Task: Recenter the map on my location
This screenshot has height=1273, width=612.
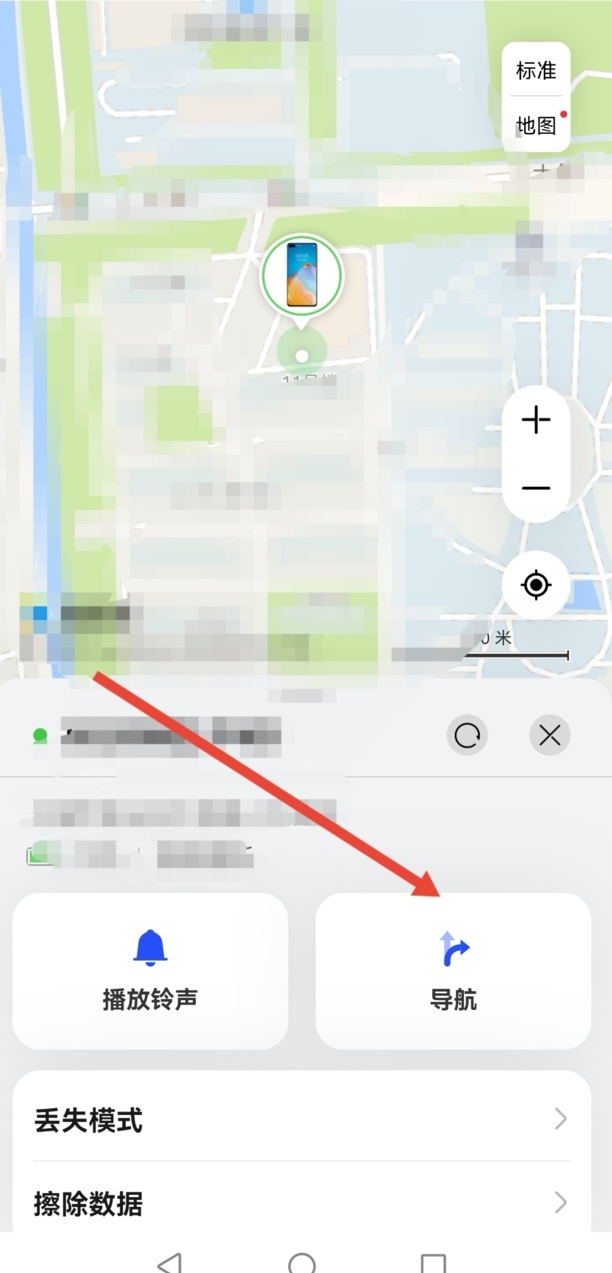Action: (x=536, y=584)
